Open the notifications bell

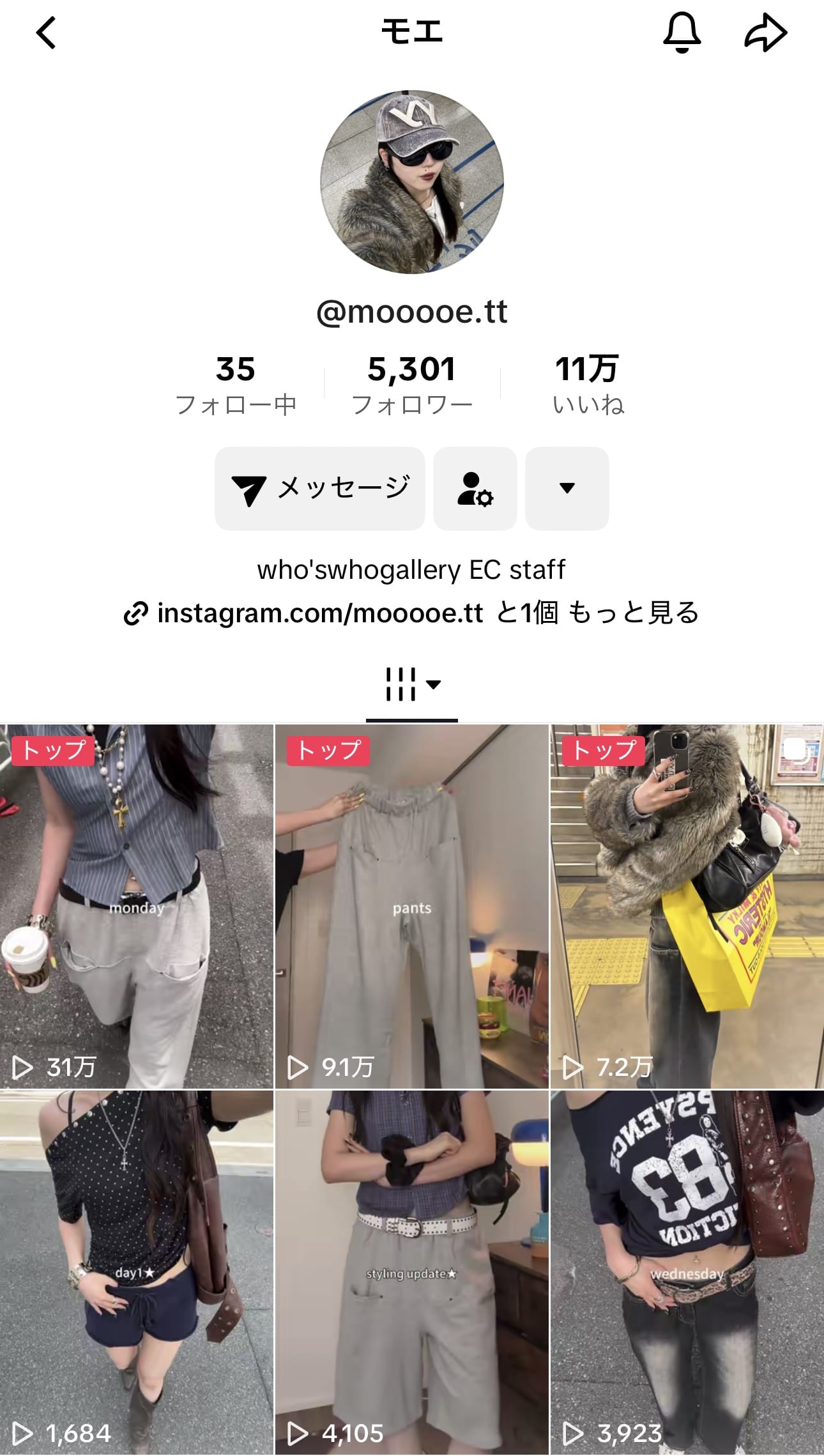click(x=682, y=33)
